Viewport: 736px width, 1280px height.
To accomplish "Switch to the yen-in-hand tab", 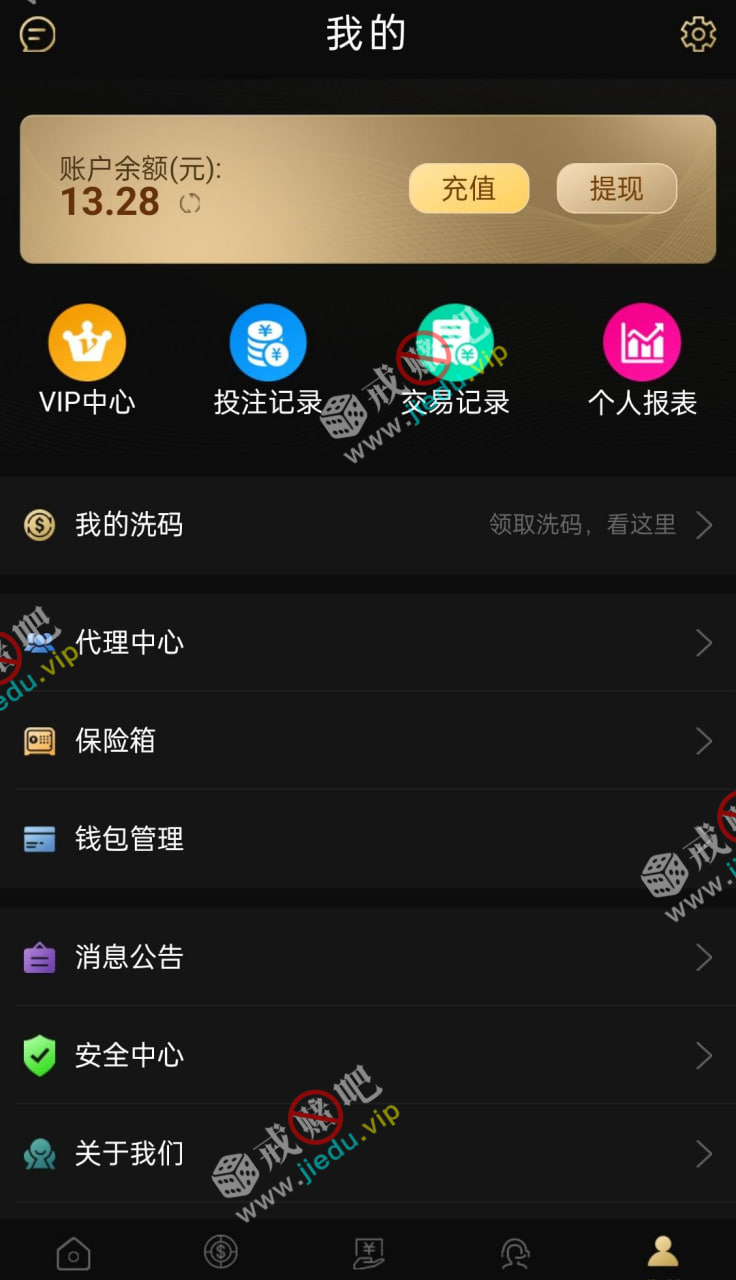I will pos(368,1252).
